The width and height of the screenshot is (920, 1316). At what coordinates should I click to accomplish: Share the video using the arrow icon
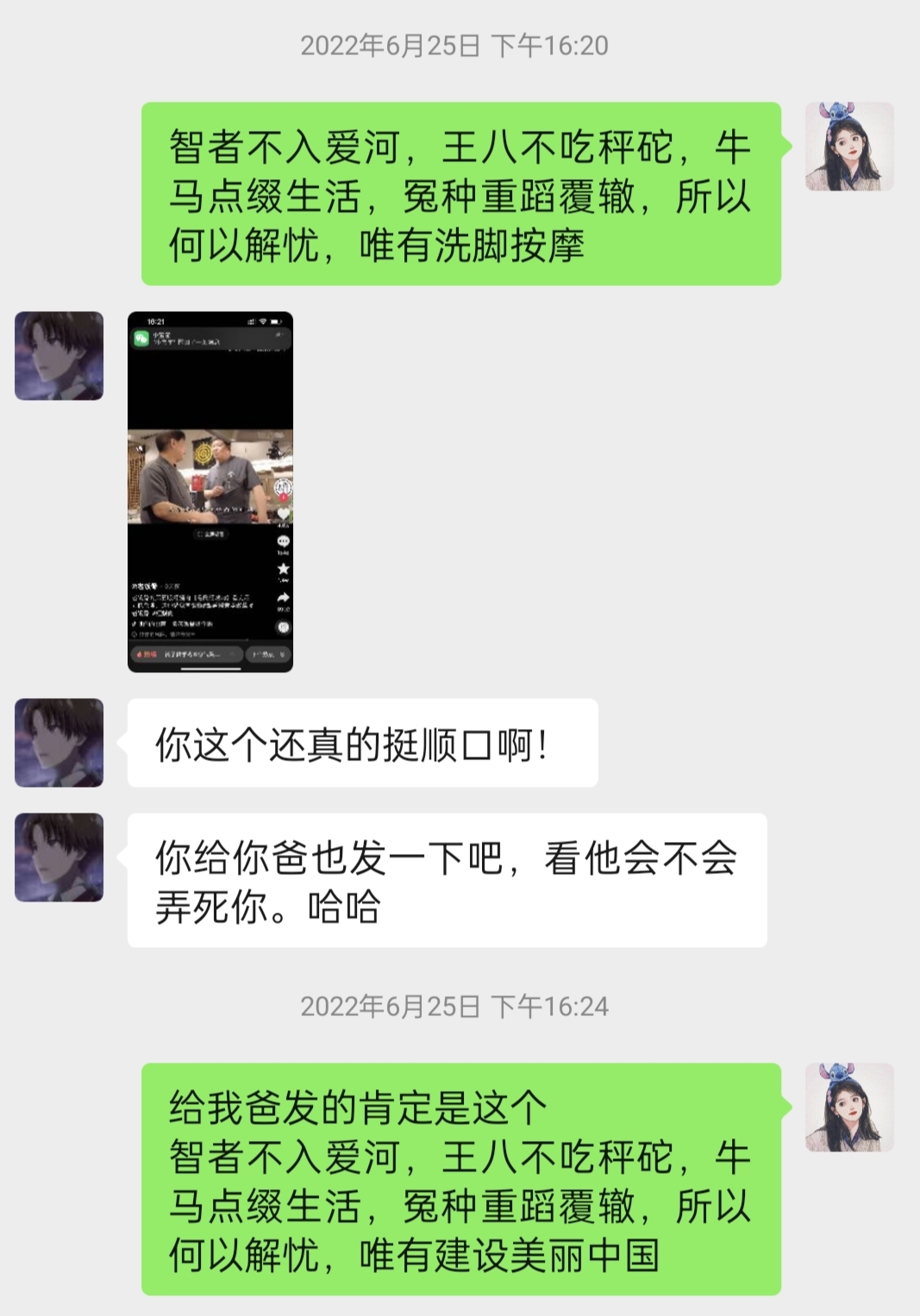[x=283, y=598]
